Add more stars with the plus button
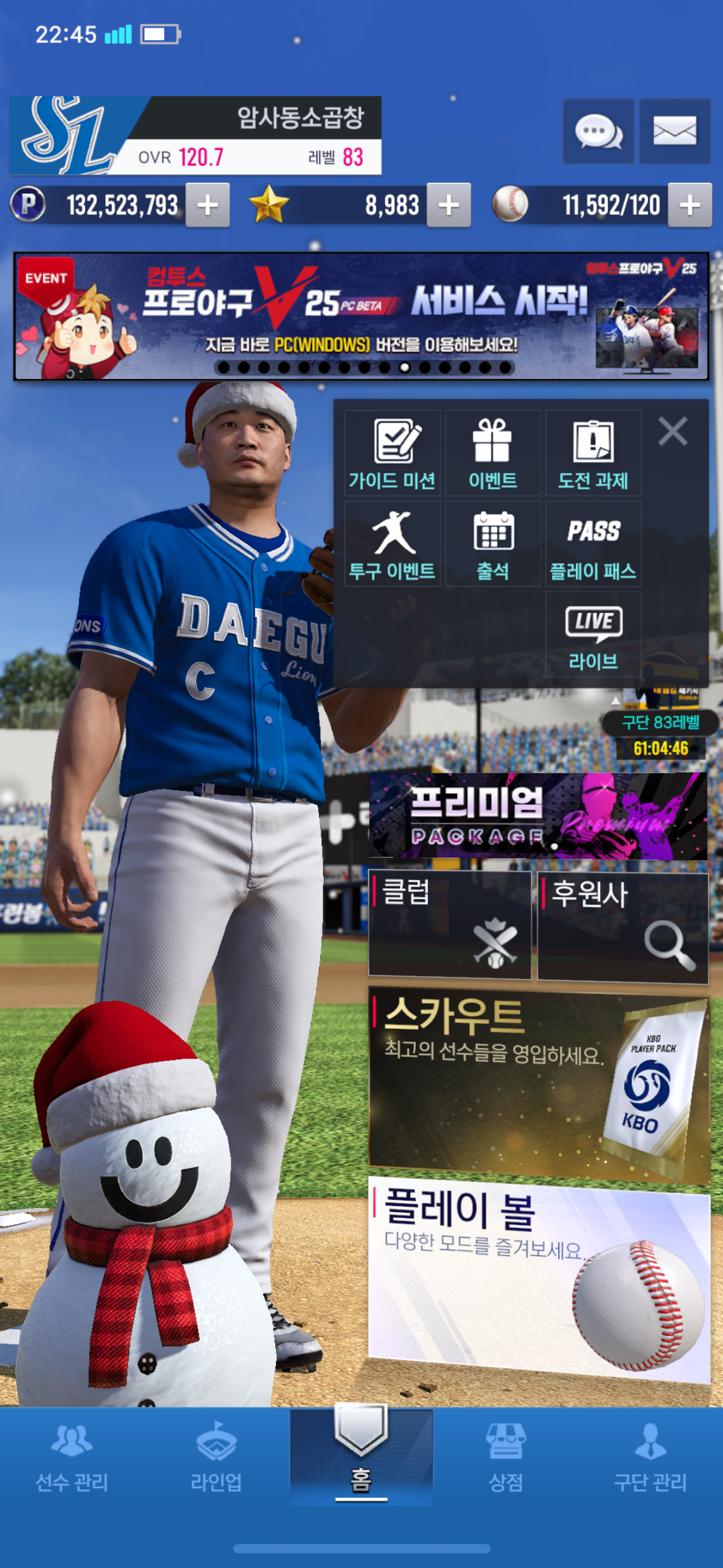 (449, 205)
